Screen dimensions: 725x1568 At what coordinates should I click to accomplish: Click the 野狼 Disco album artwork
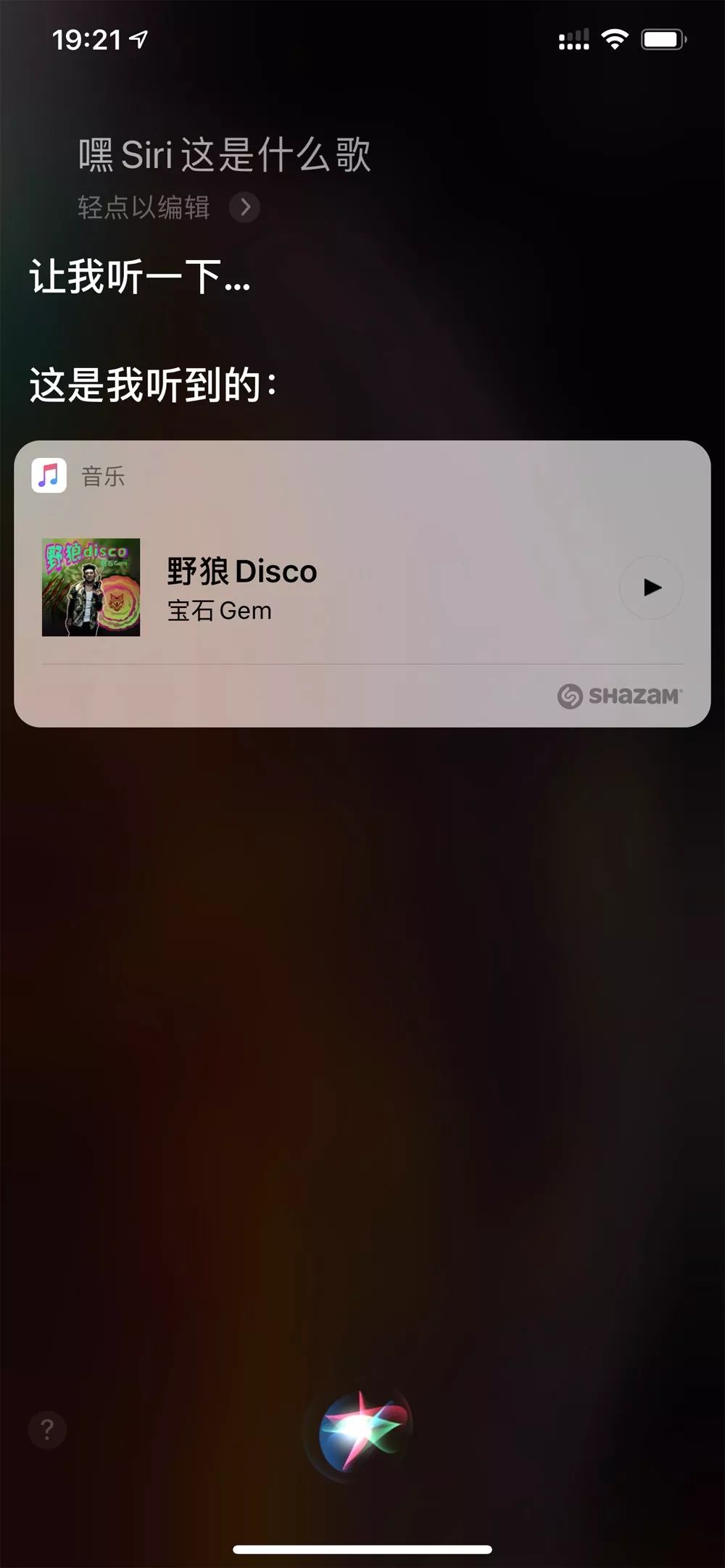pos(92,587)
